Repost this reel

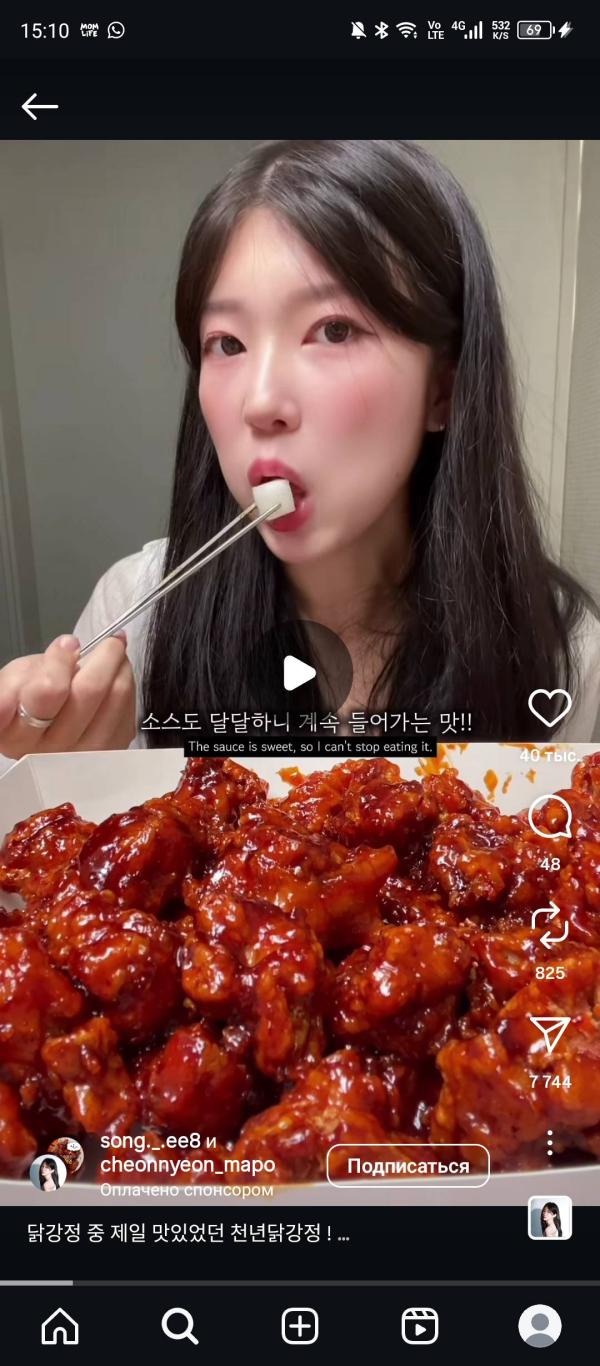point(549,925)
